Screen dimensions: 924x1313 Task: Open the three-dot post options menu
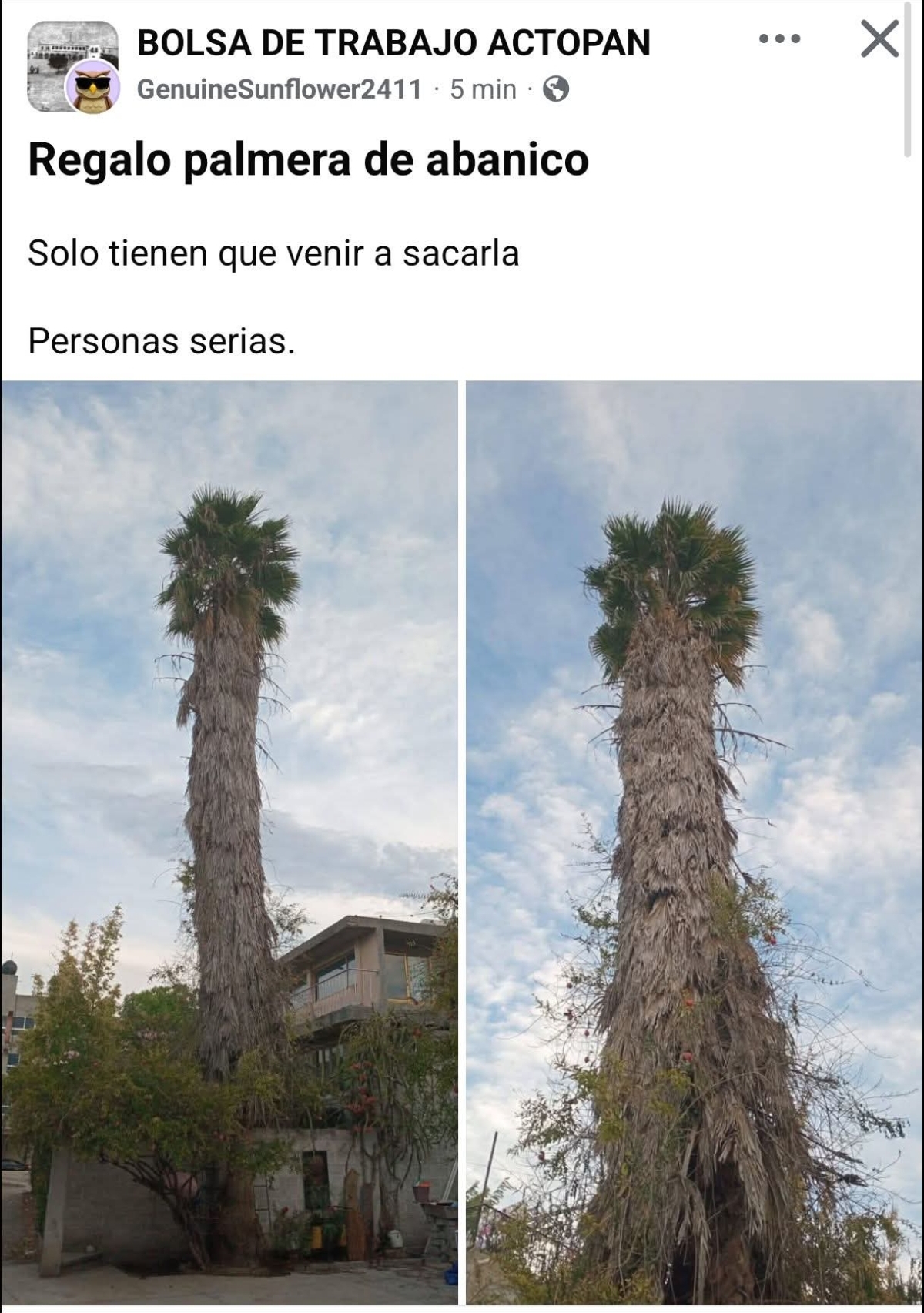[779, 39]
